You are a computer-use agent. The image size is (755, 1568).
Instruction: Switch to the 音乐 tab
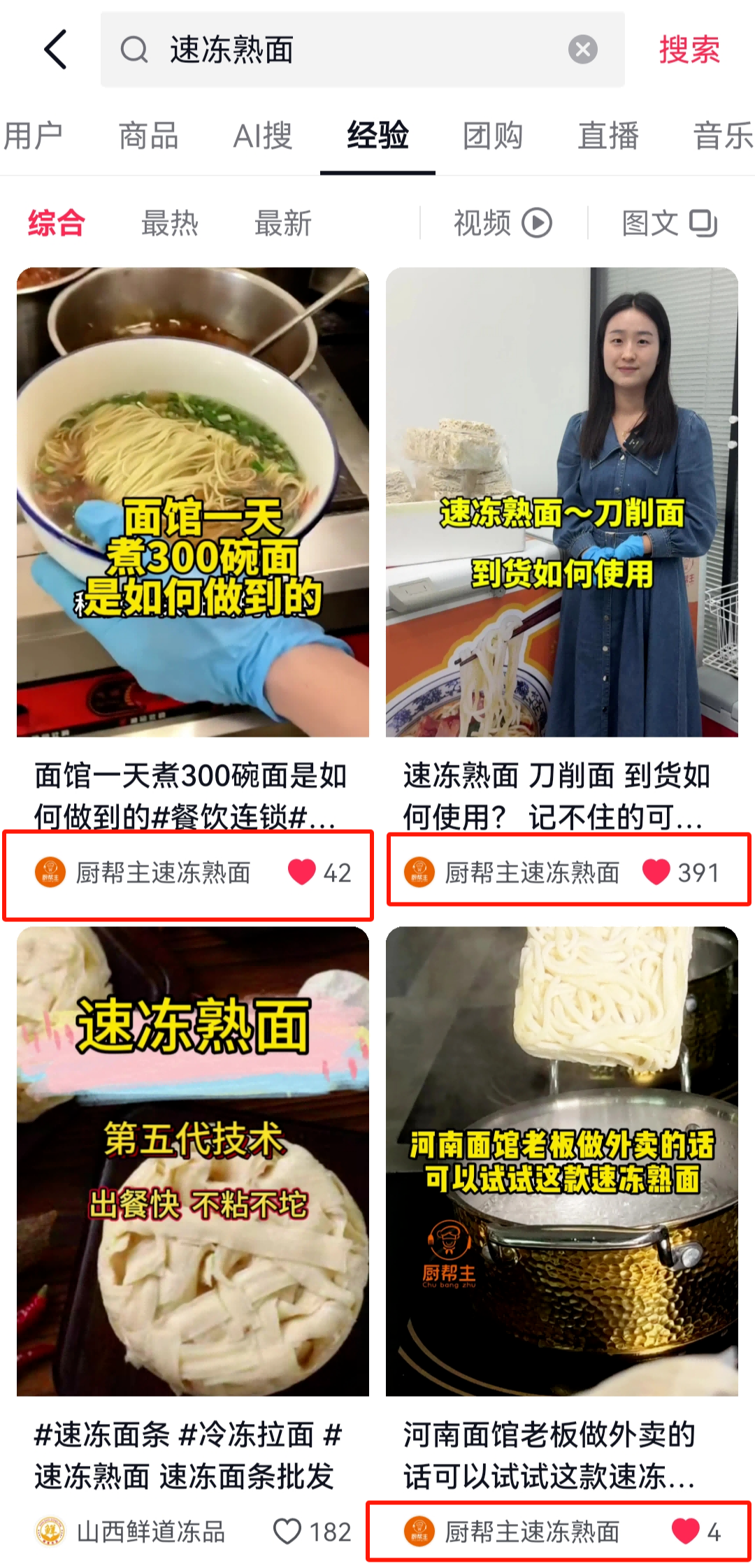pos(722,136)
